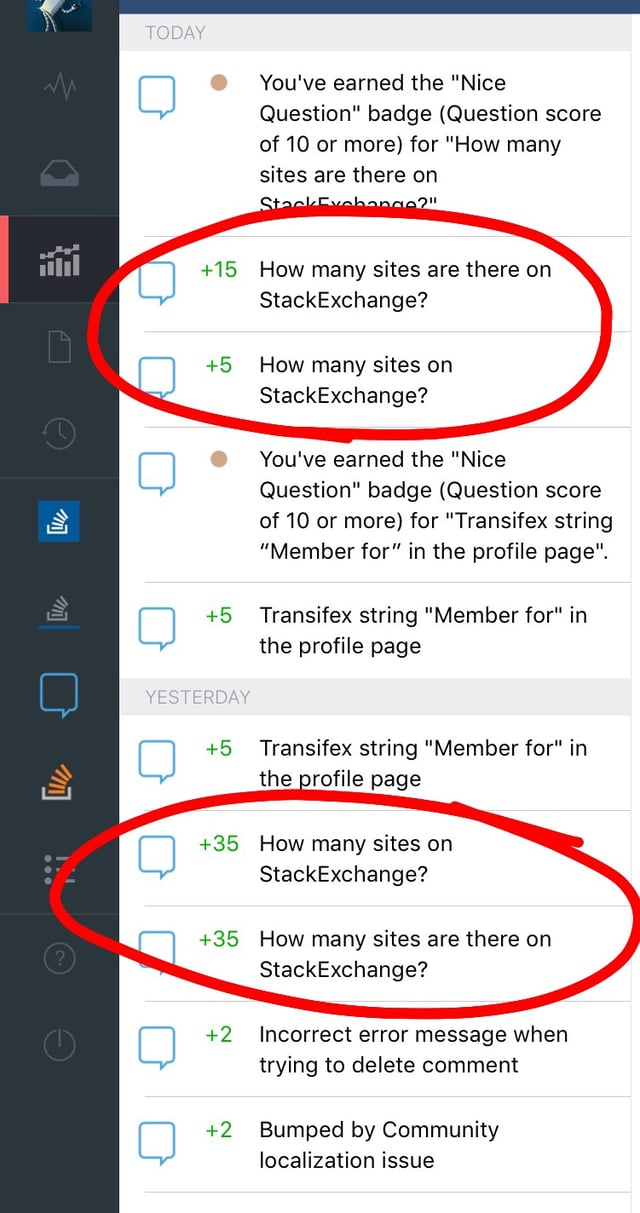Open the profile avatar in the sidebar
This screenshot has width=640, height=1213.
[59, 14]
